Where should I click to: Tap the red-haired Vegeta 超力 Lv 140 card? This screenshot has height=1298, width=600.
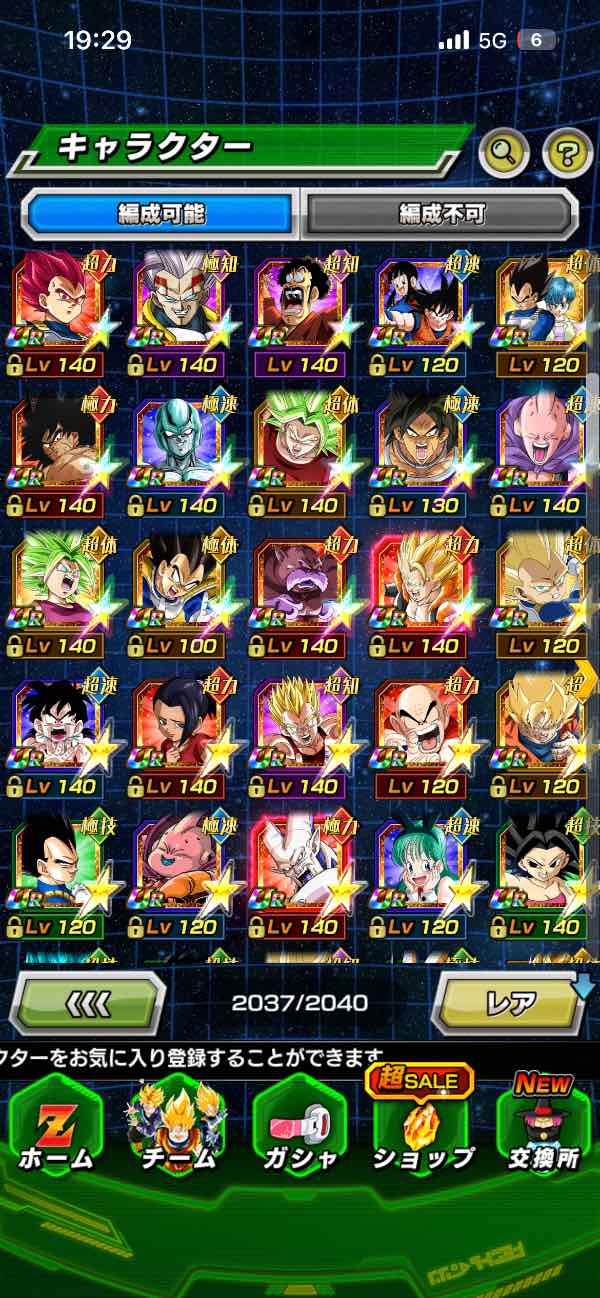[x=56, y=312]
